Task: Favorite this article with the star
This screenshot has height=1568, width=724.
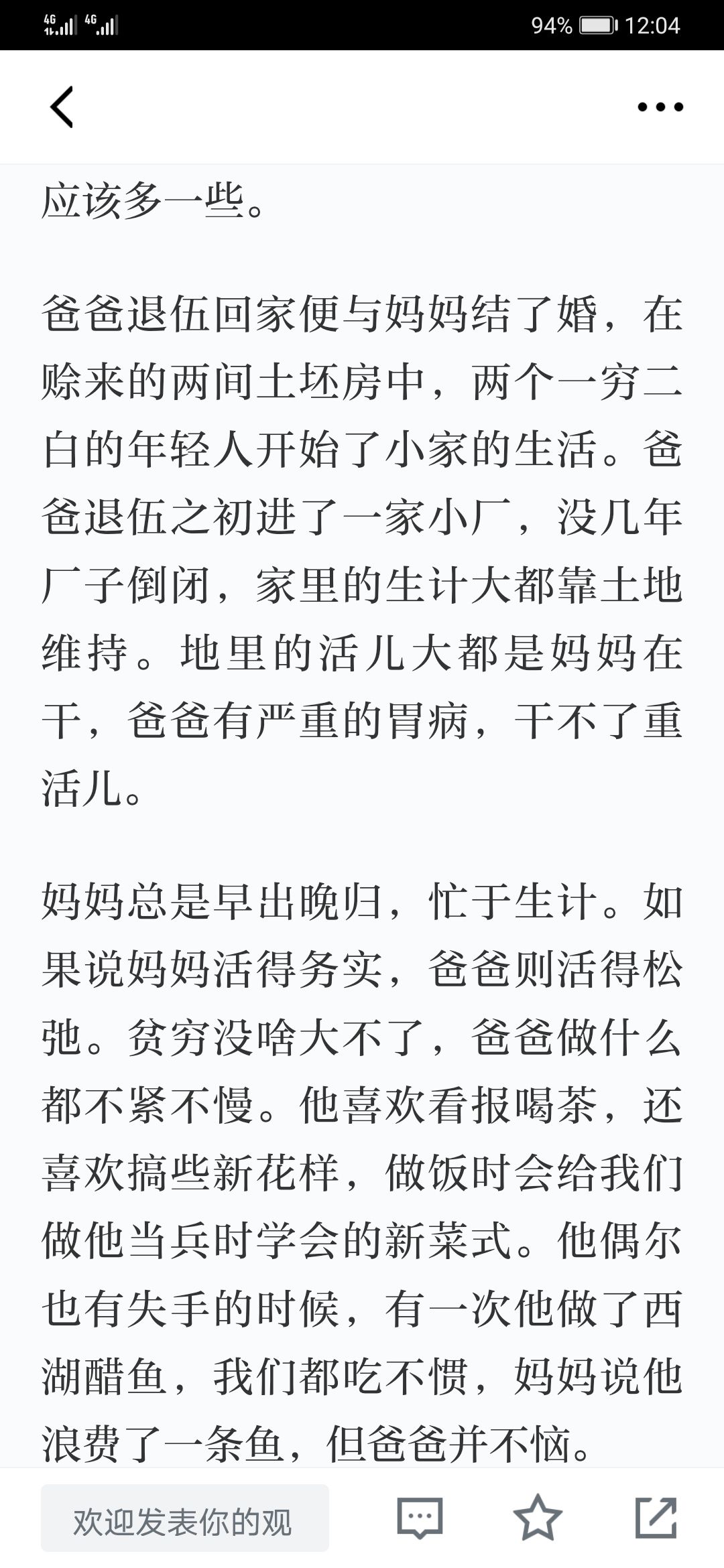Action: tap(538, 1518)
